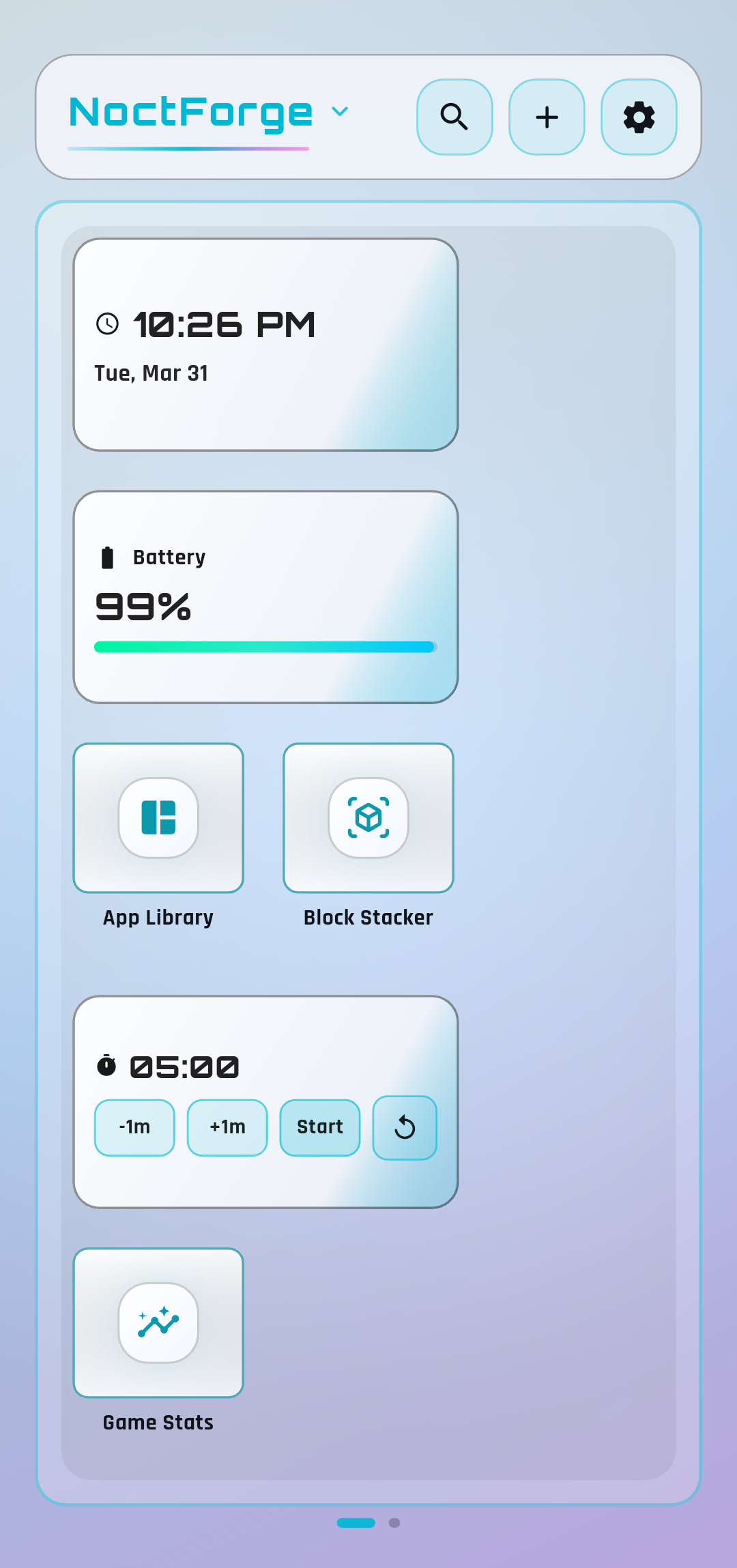Open settings gear
The height and width of the screenshot is (1568, 737).
639,117
